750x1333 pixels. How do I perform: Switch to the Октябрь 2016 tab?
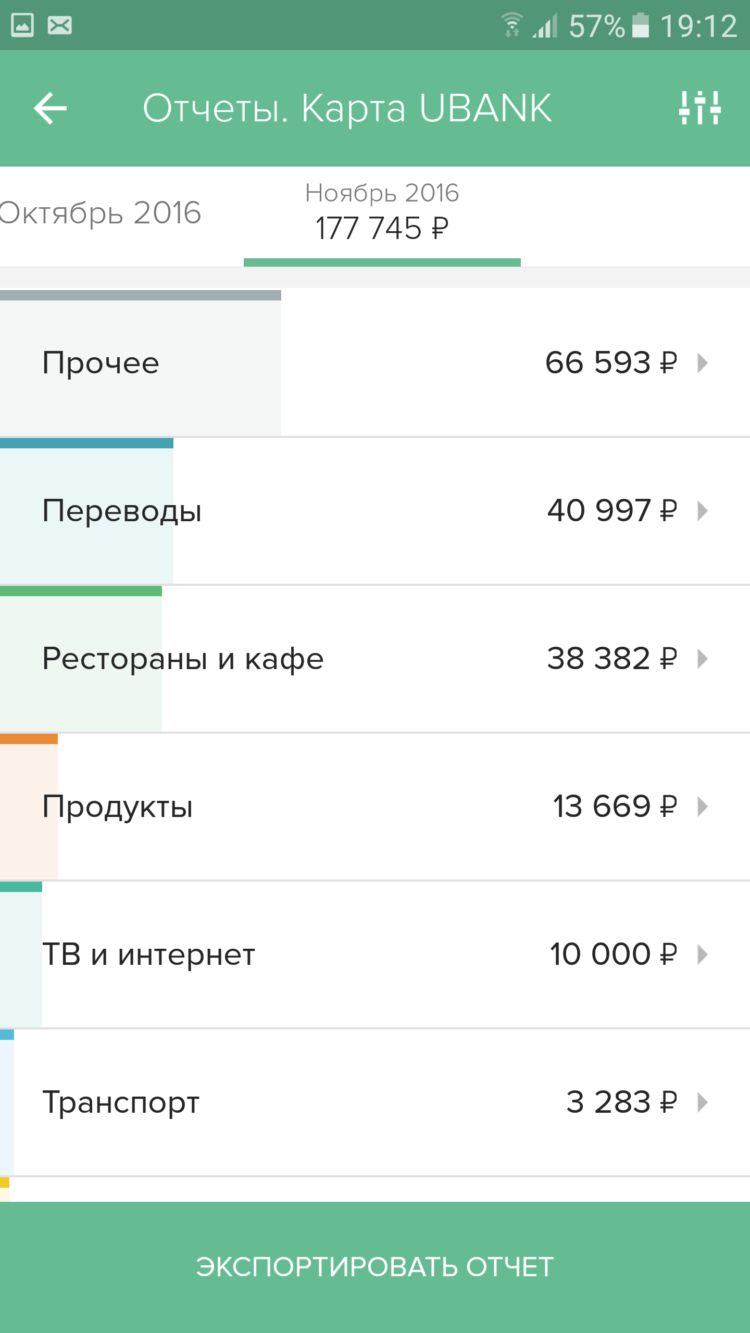click(x=100, y=212)
